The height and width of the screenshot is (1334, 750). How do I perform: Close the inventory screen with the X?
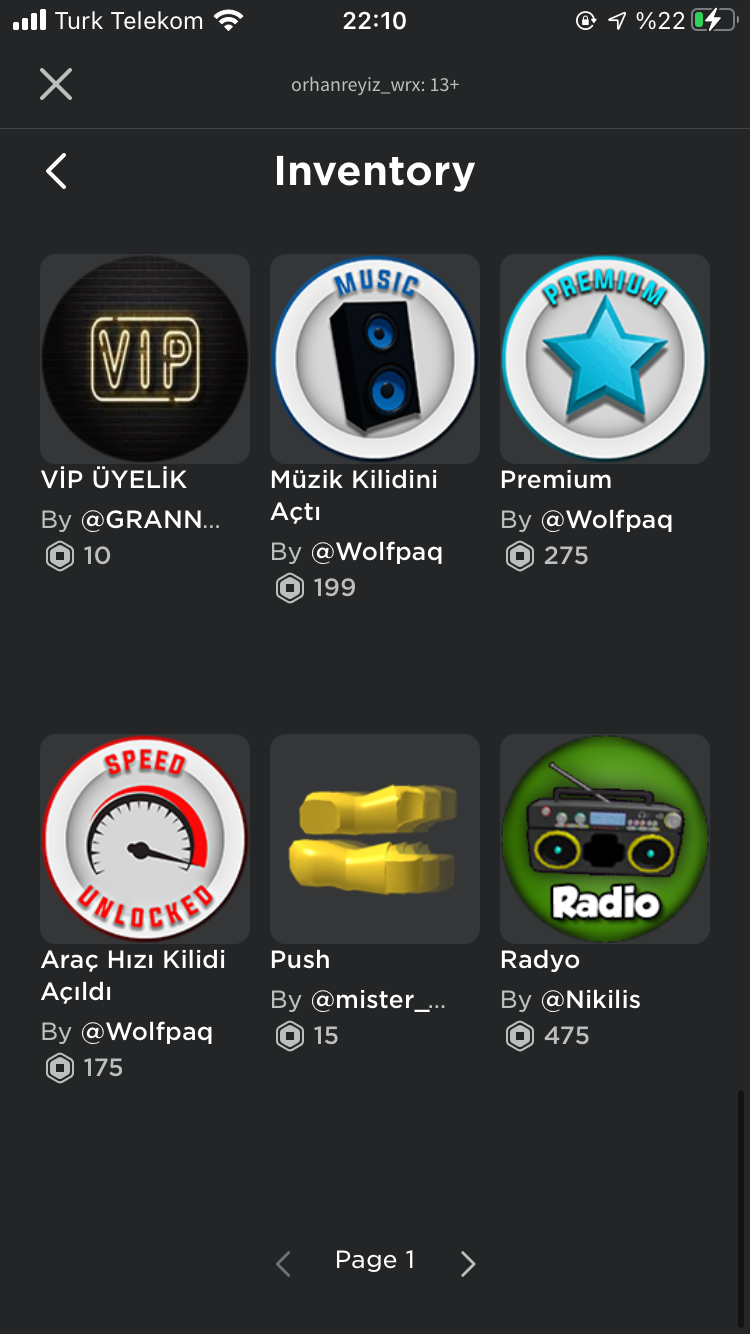(56, 84)
